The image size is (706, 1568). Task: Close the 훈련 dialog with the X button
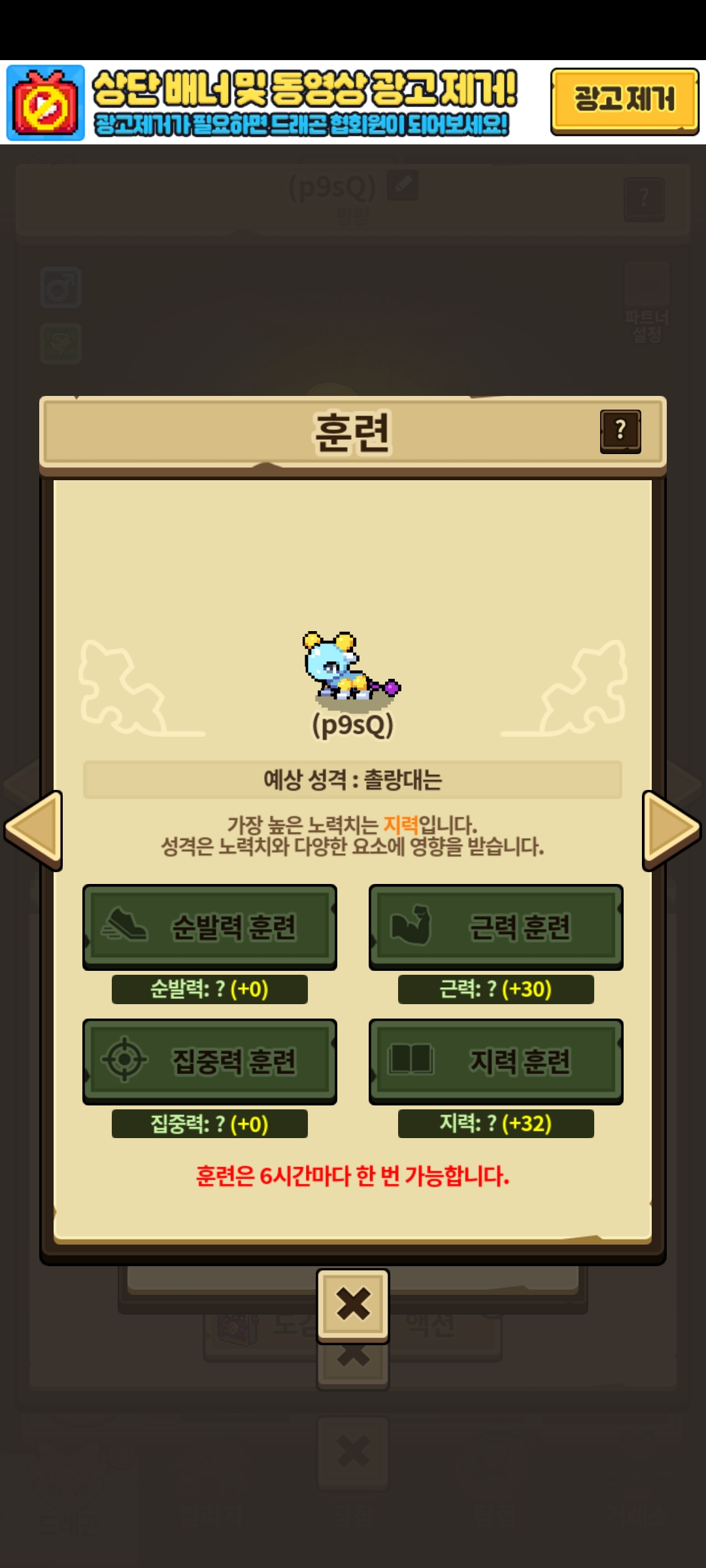353,1305
